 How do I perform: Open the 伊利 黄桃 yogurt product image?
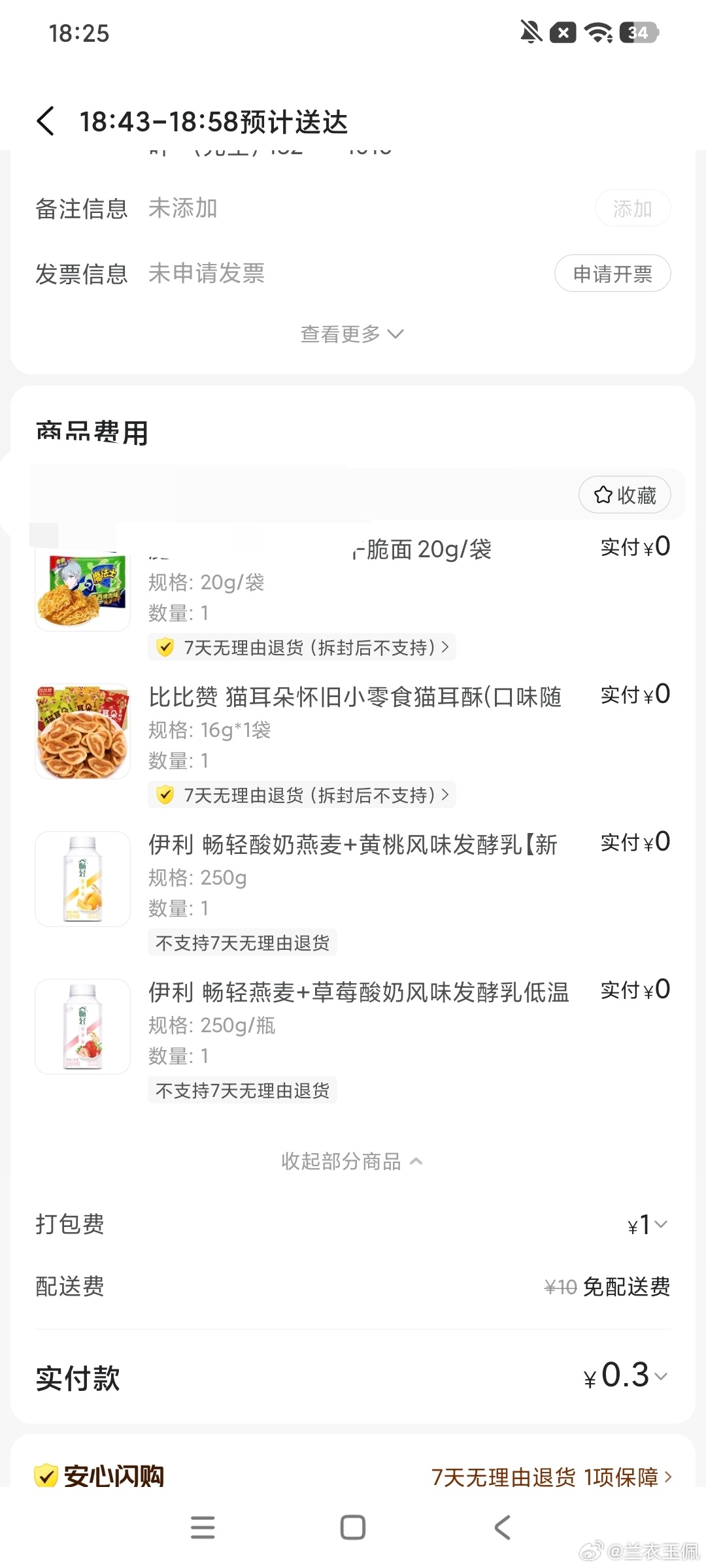pyautogui.click(x=82, y=879)
